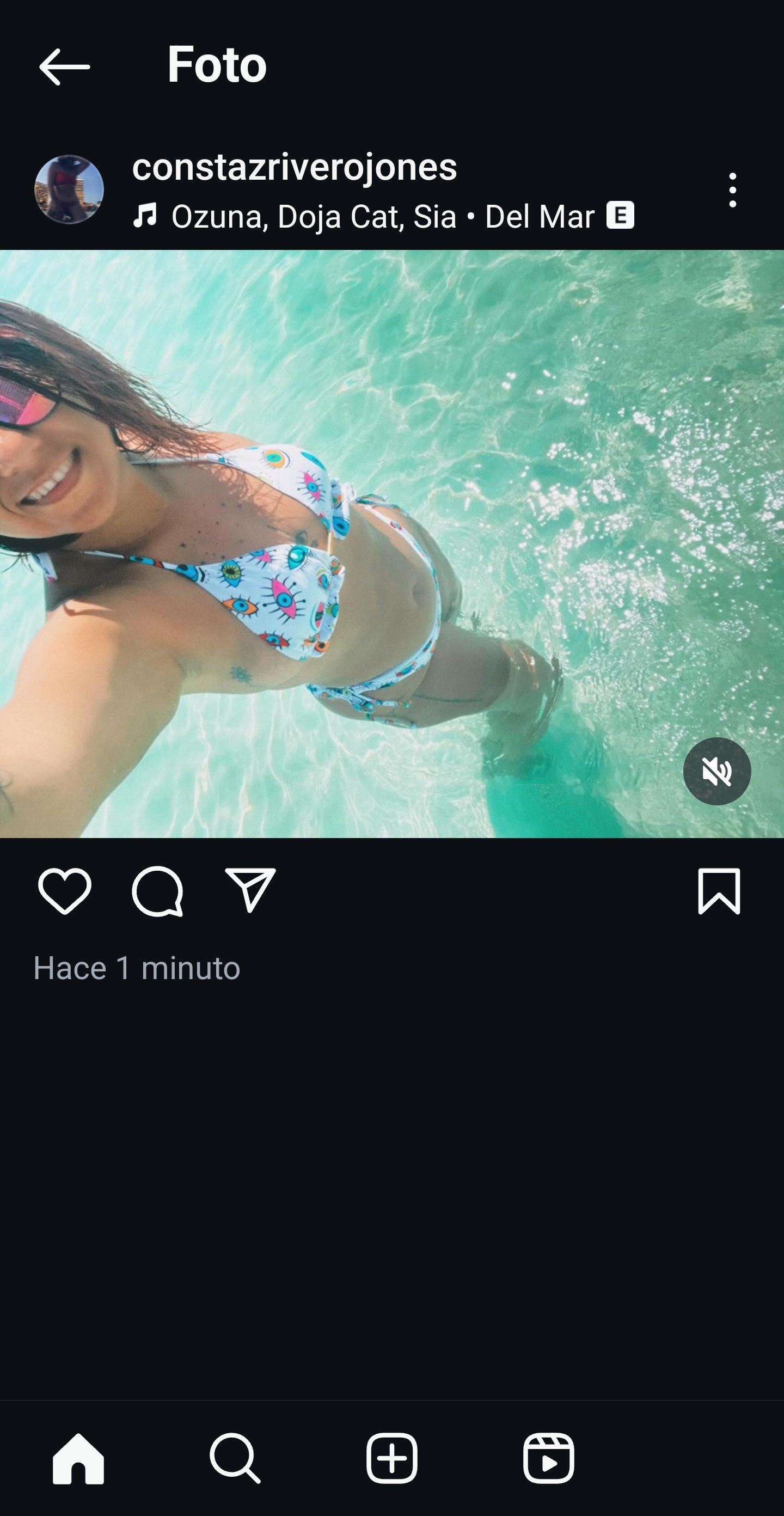
Task: Open constazriverojones profile picture
Action: [x=70, y=189]
